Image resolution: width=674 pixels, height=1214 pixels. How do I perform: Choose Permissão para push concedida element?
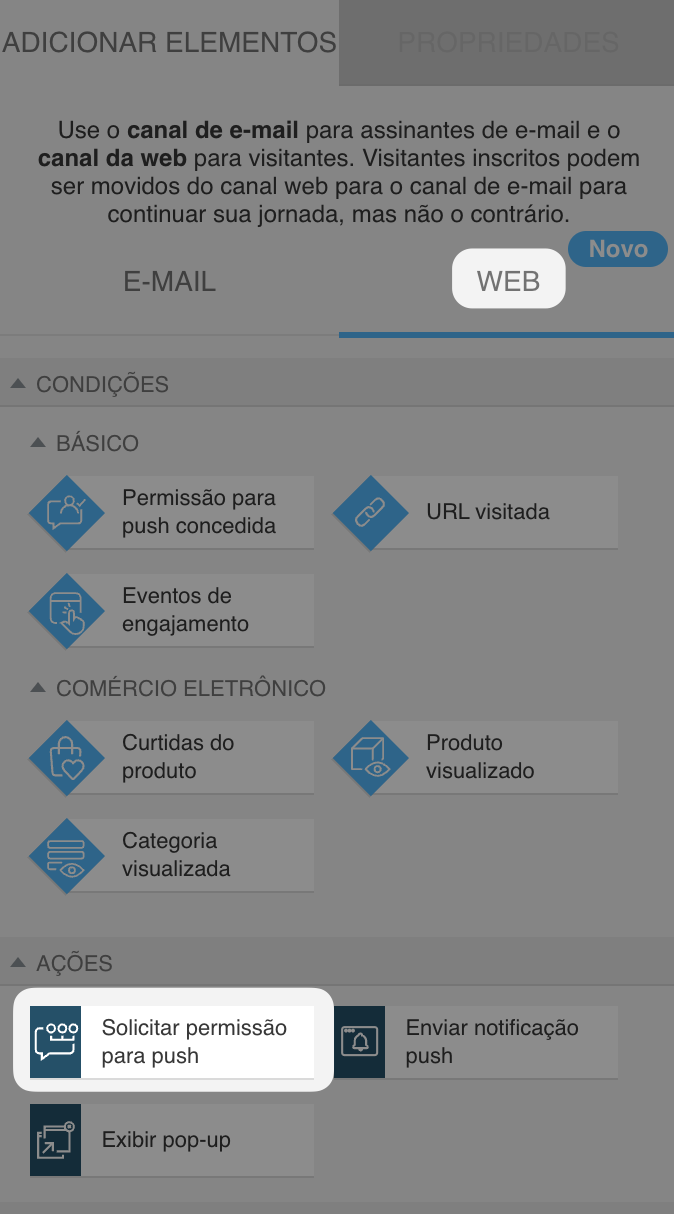(x=172, y=512)
